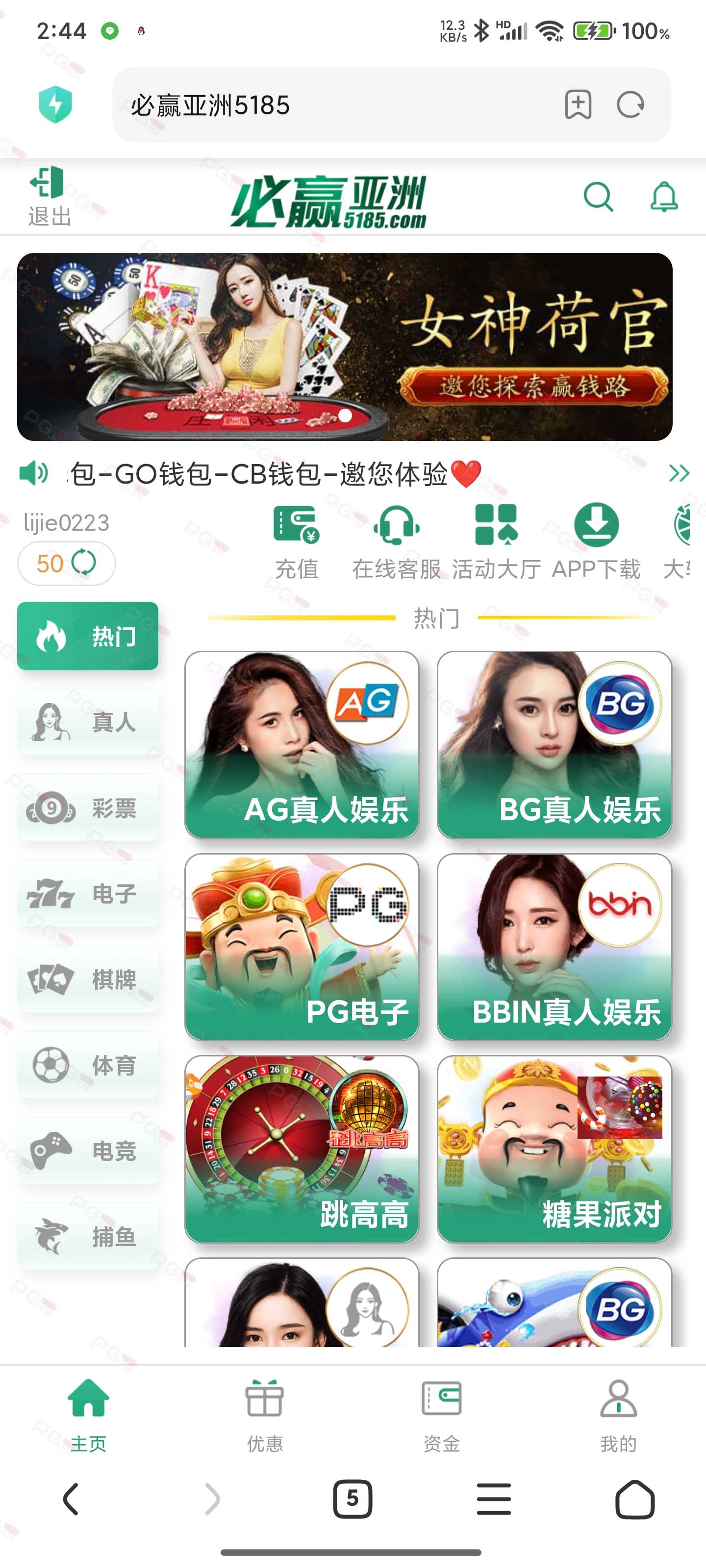Screen dimensions: 706x1568
Task: Open APP下载
Action: (596, 542)
